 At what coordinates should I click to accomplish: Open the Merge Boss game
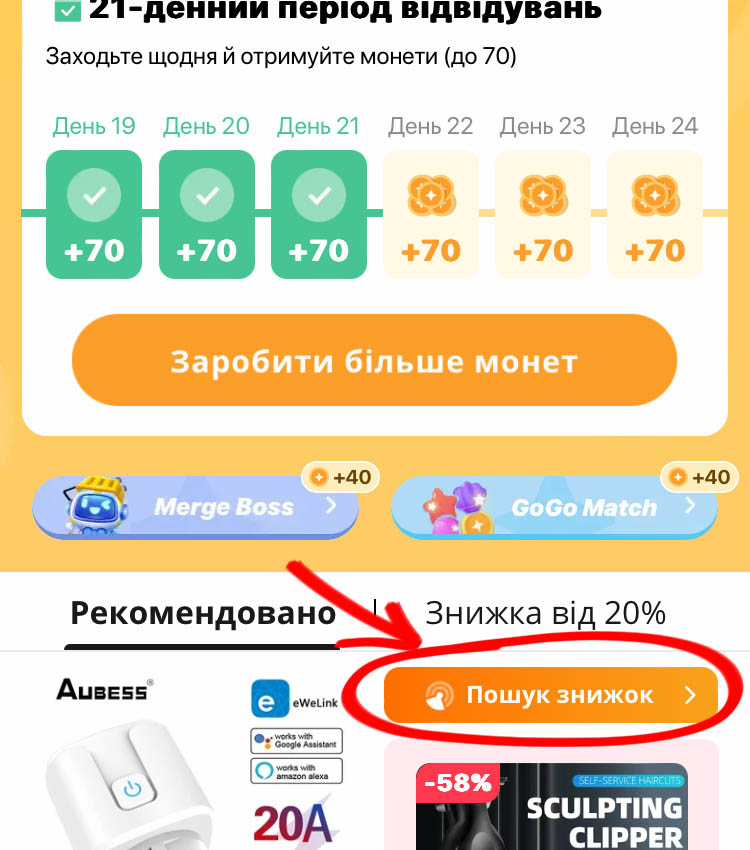(196, 507)
